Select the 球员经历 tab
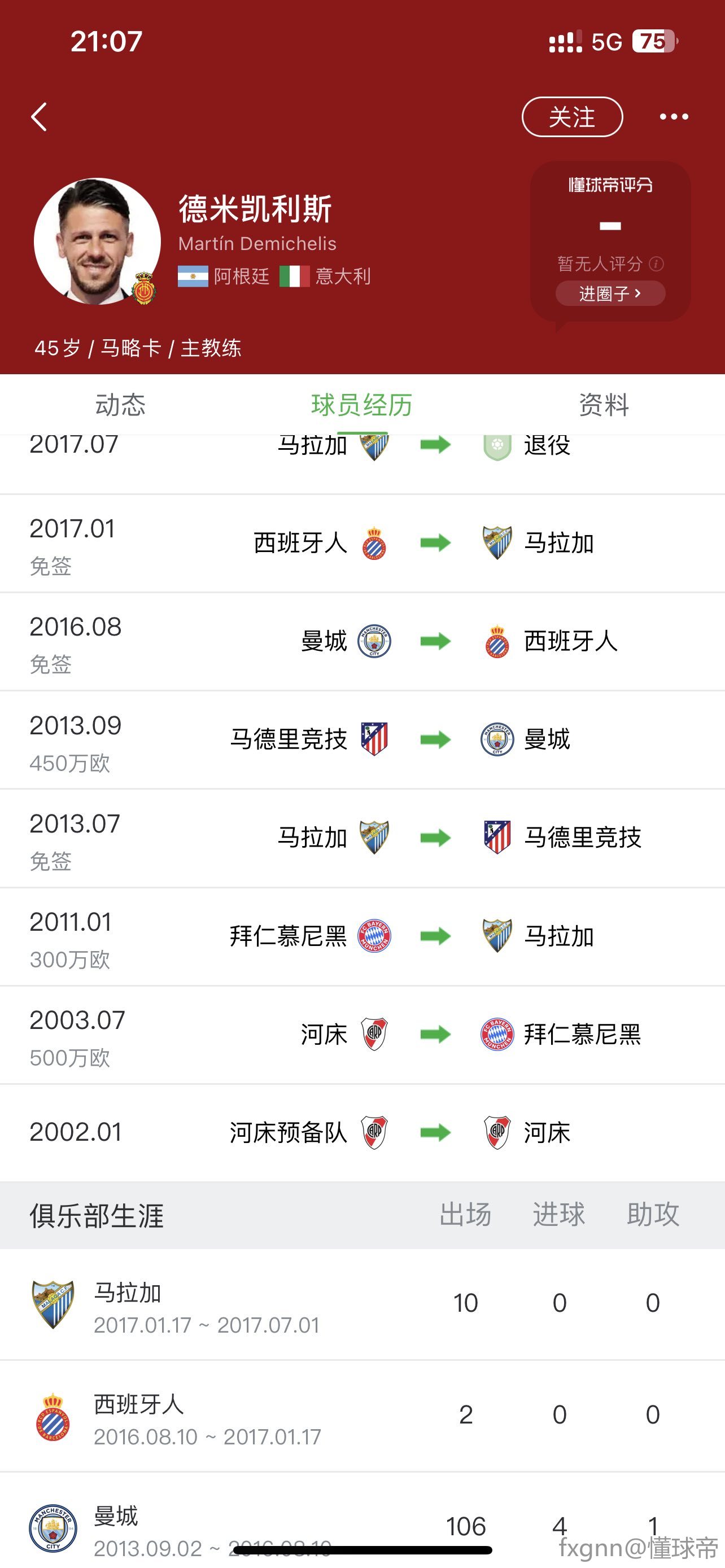The width and height of the screenshot is (725, 1568). [362, 405]
